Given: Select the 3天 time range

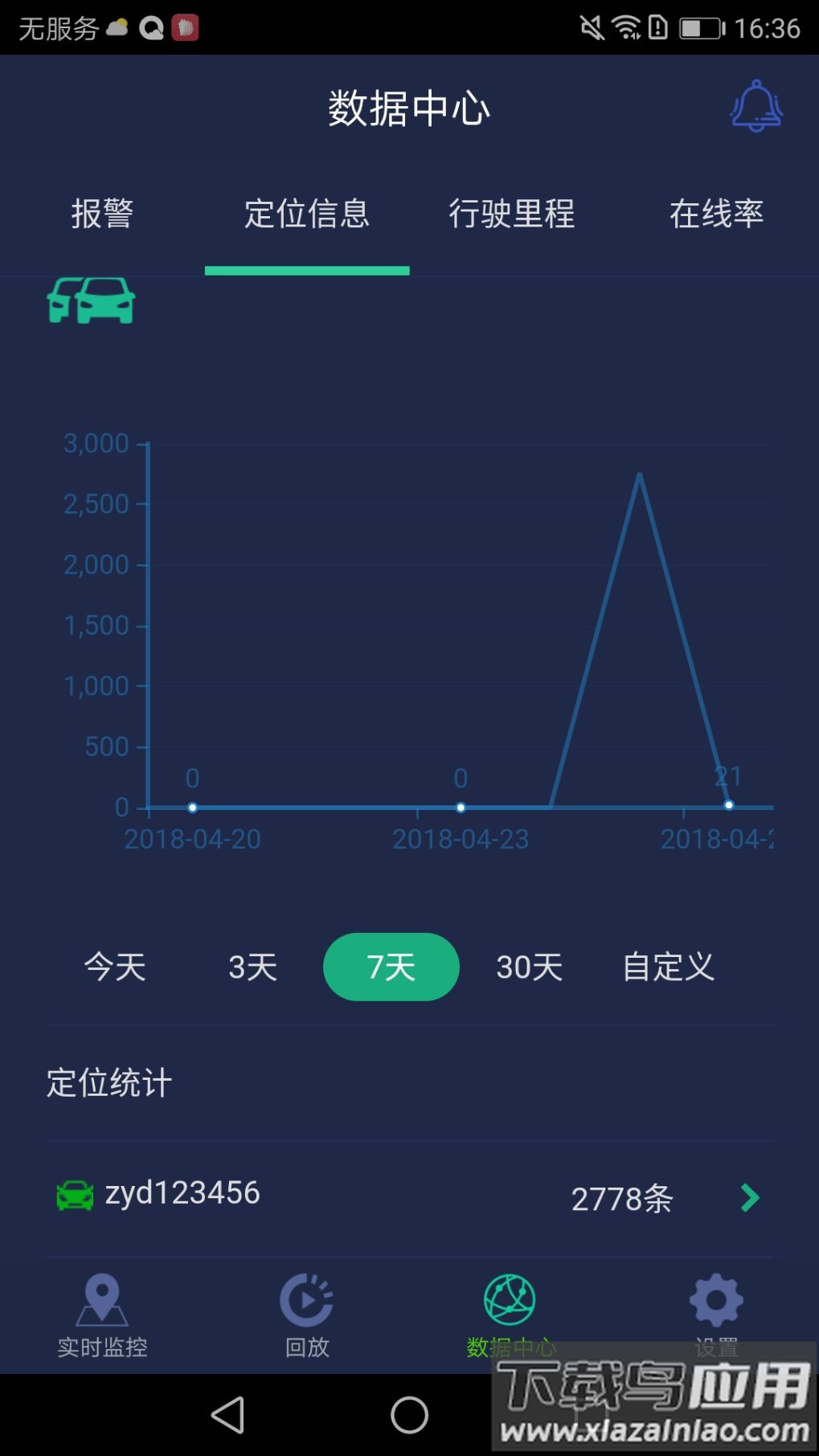Looking at the screenshot, I should (253, 967).
